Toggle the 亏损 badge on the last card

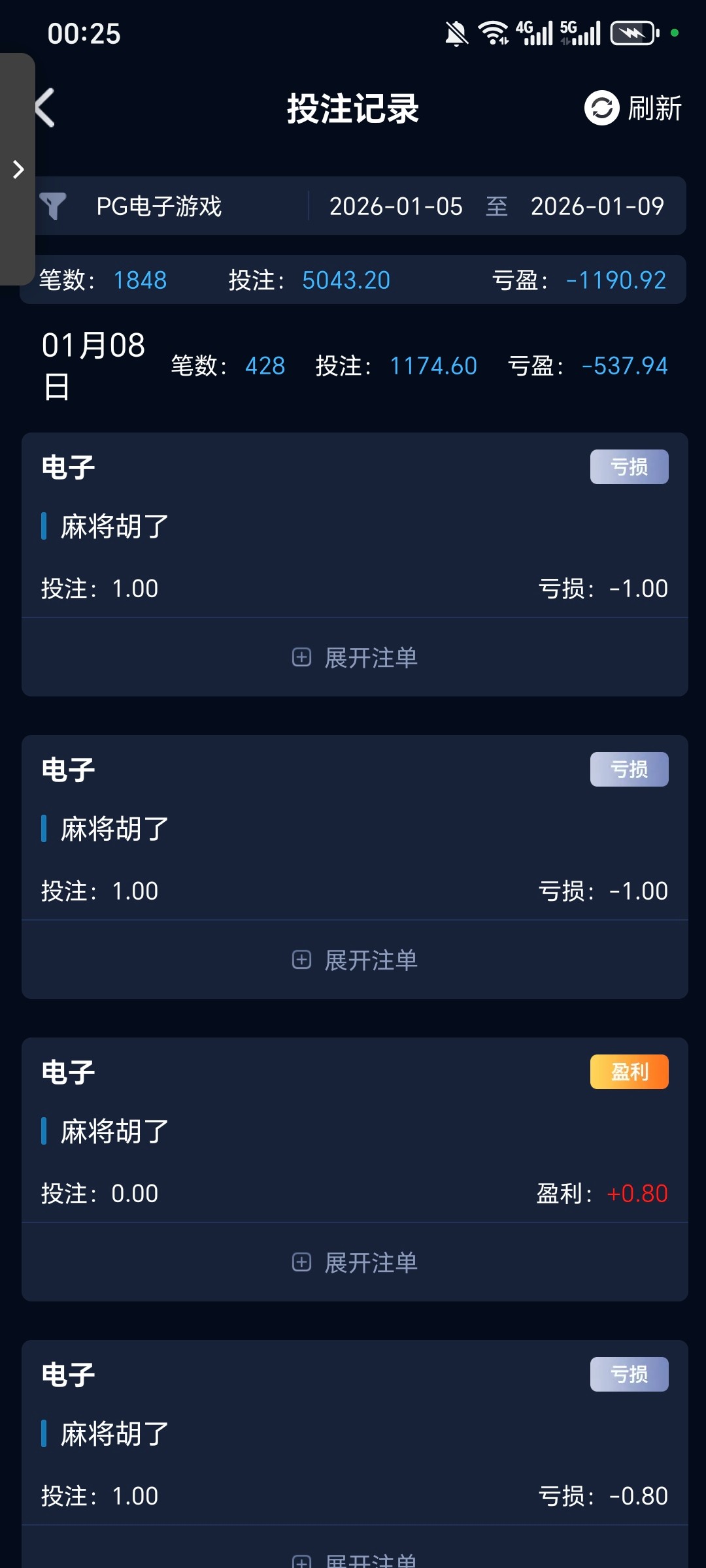pos(628,1374)
